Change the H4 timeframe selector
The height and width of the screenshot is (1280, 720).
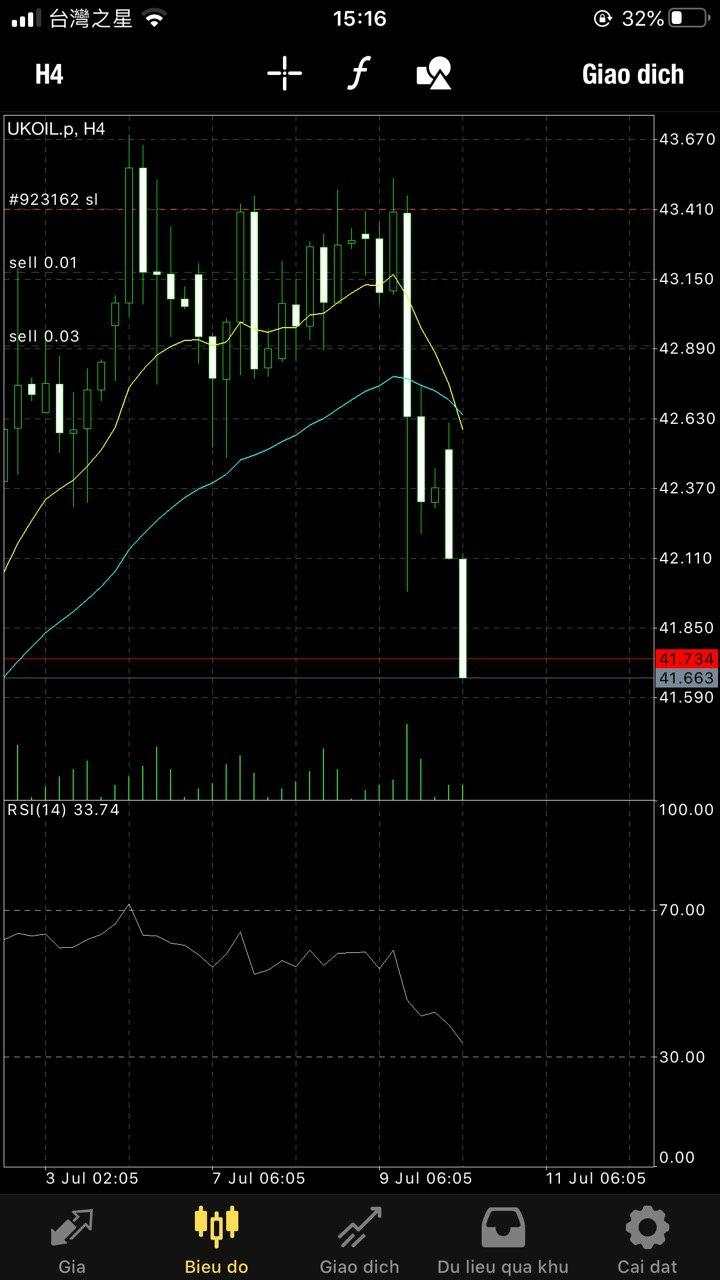[49, 74]
